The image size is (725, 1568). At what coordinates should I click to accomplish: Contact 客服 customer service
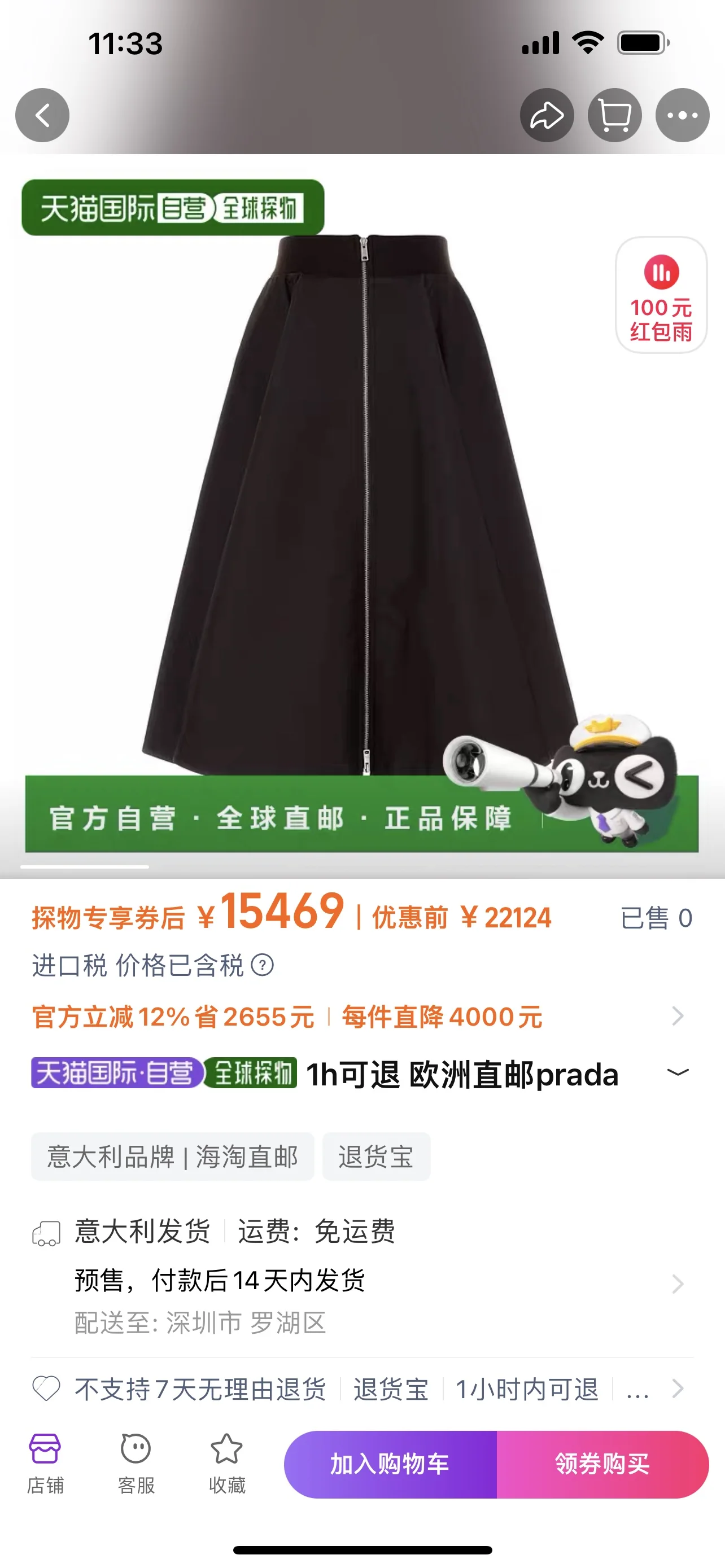(x=136, y=1464)
